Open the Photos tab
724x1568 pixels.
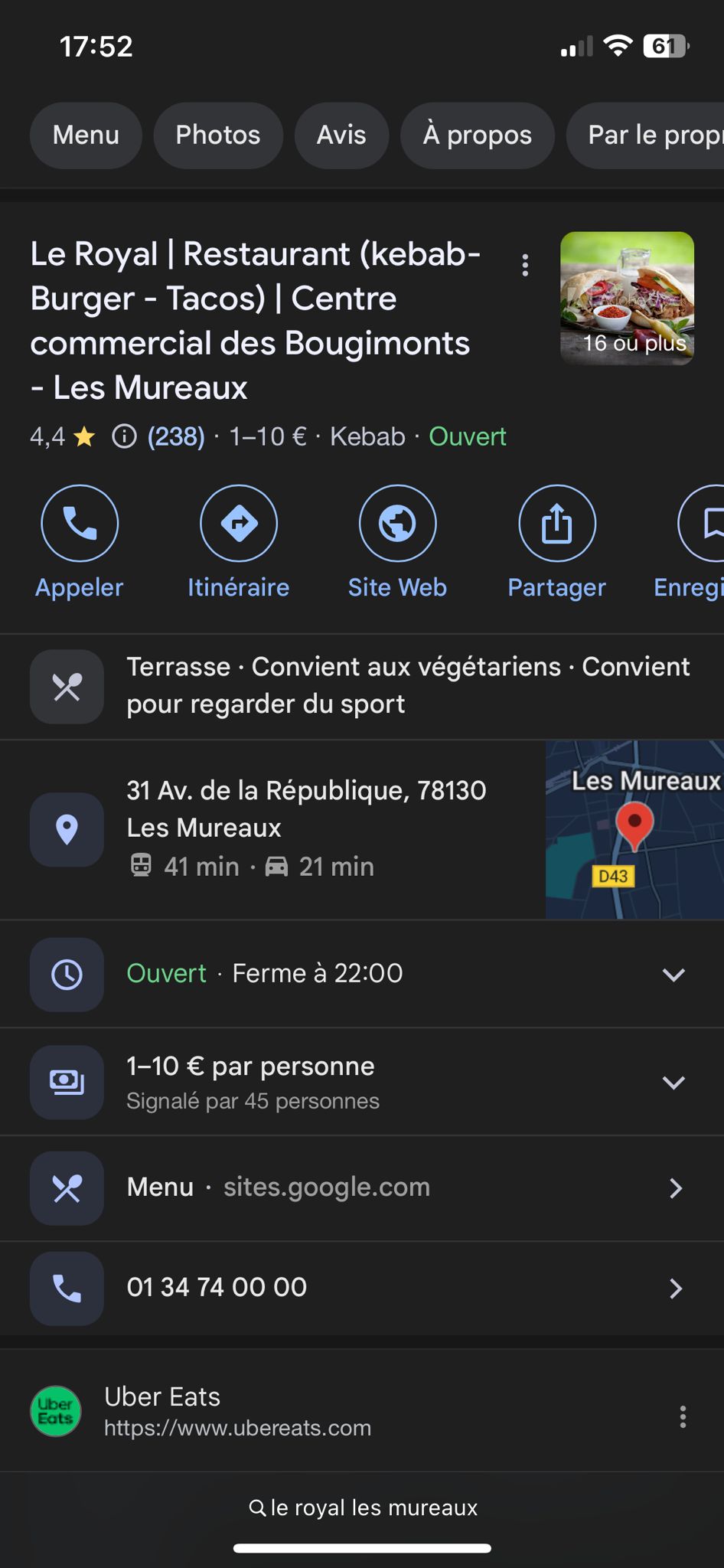click(218, 136)
